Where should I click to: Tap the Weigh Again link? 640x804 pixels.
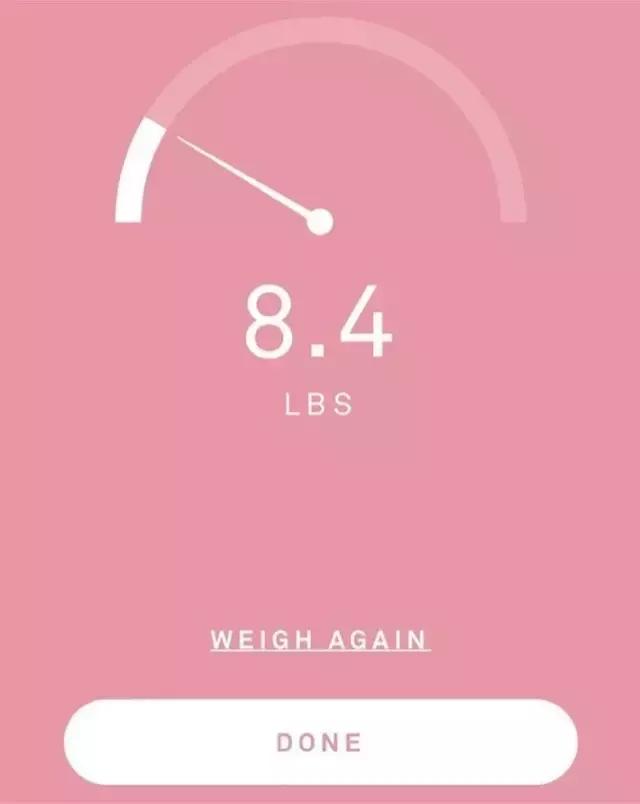coord(320,639)
